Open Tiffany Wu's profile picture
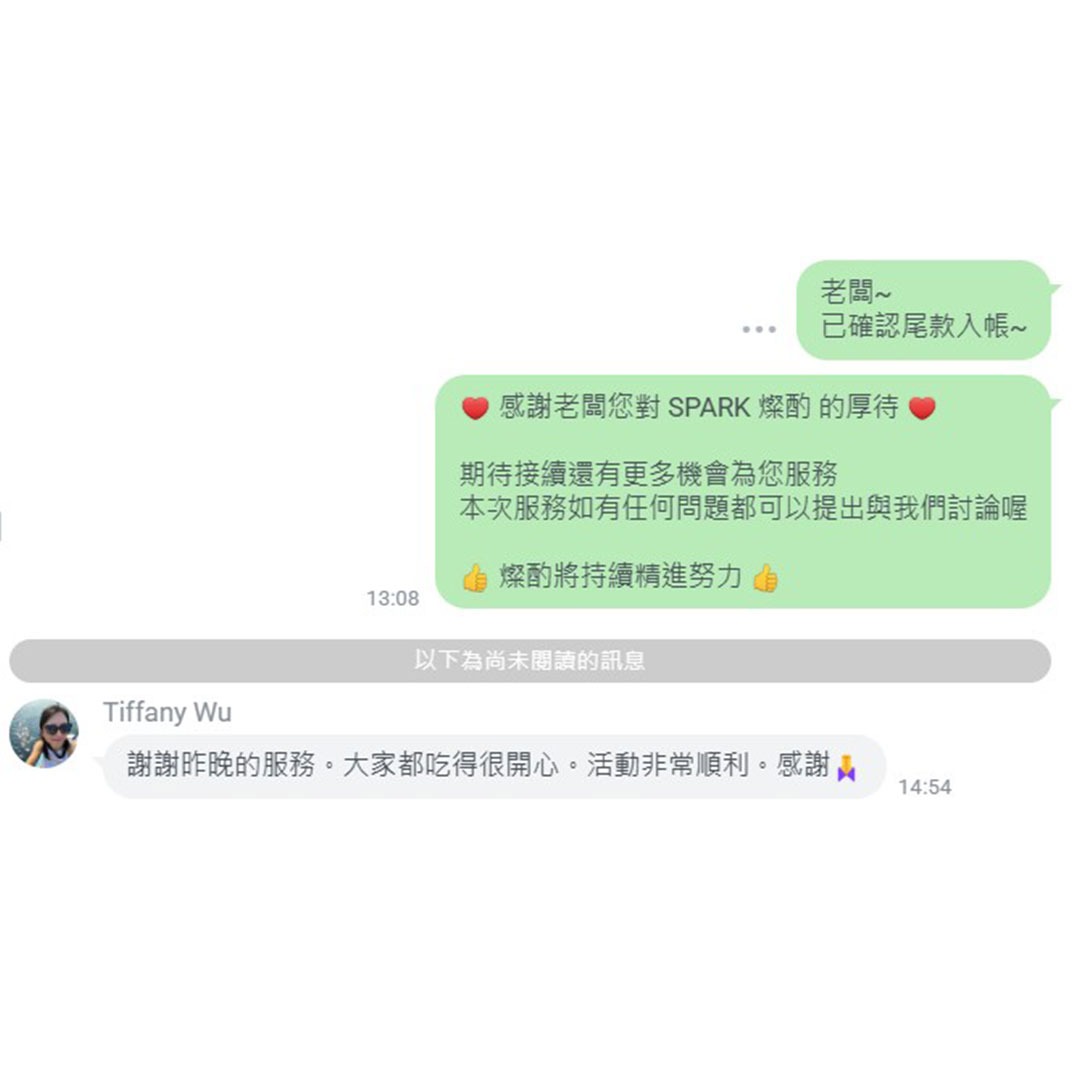 (44, 733)
